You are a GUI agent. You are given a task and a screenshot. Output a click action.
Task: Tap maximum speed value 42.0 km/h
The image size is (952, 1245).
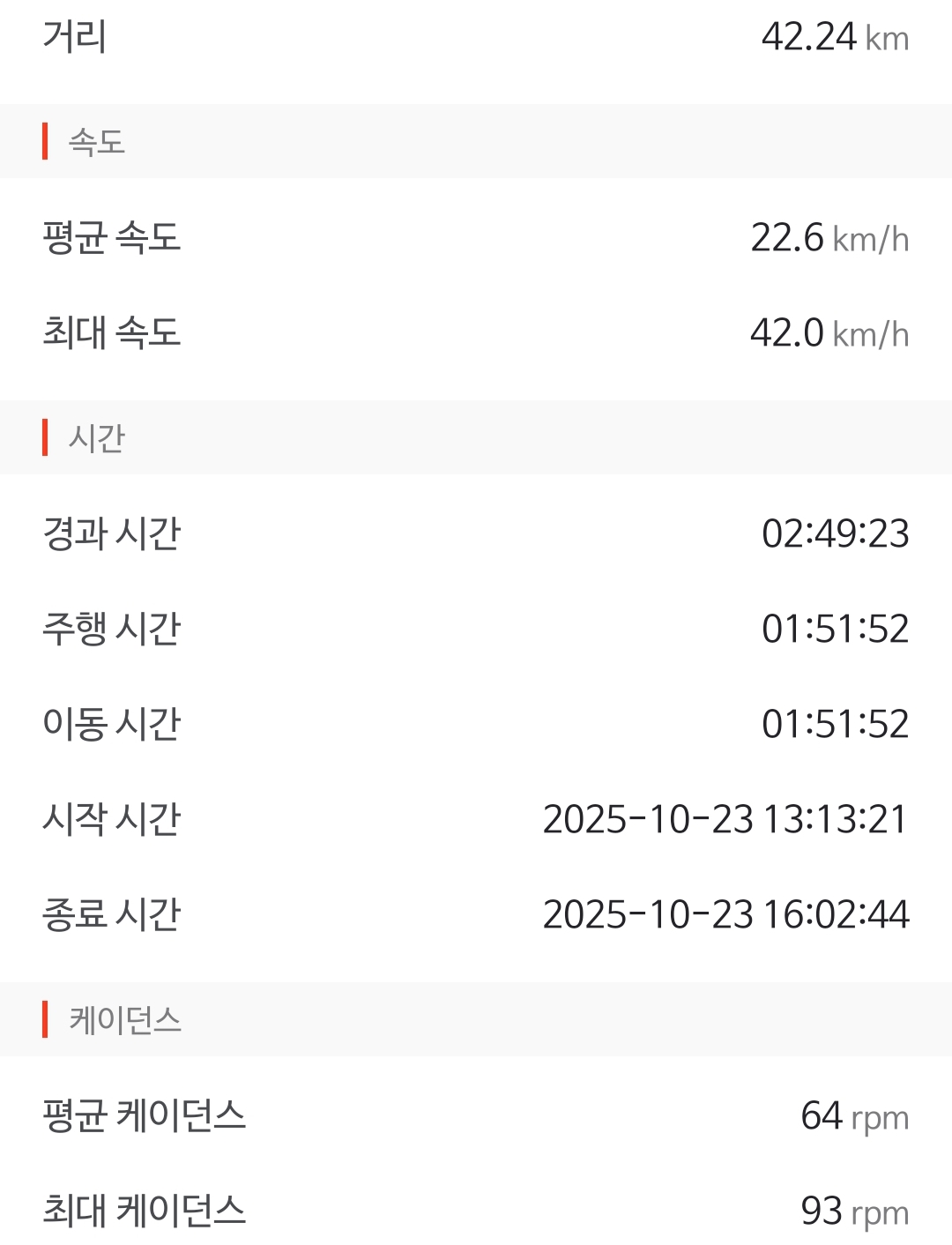pos(829,332)
